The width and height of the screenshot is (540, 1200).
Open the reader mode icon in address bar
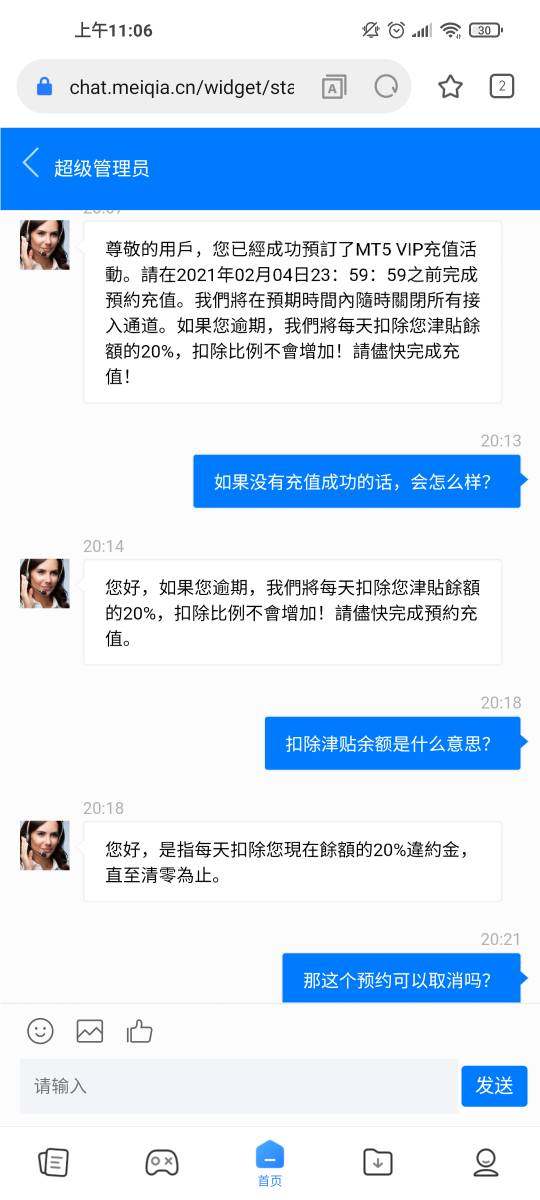click(333, 87)
